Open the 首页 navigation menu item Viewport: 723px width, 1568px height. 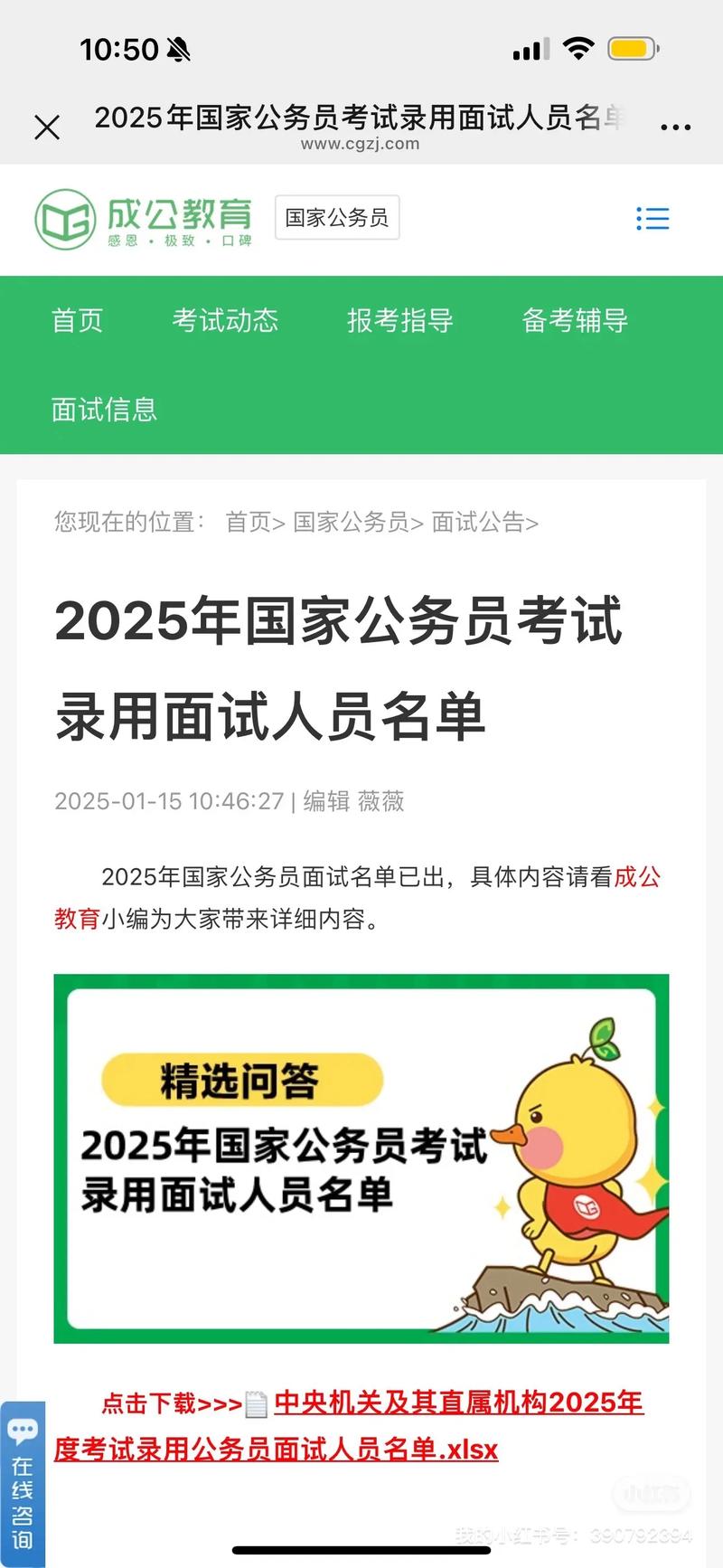(77, 322)
